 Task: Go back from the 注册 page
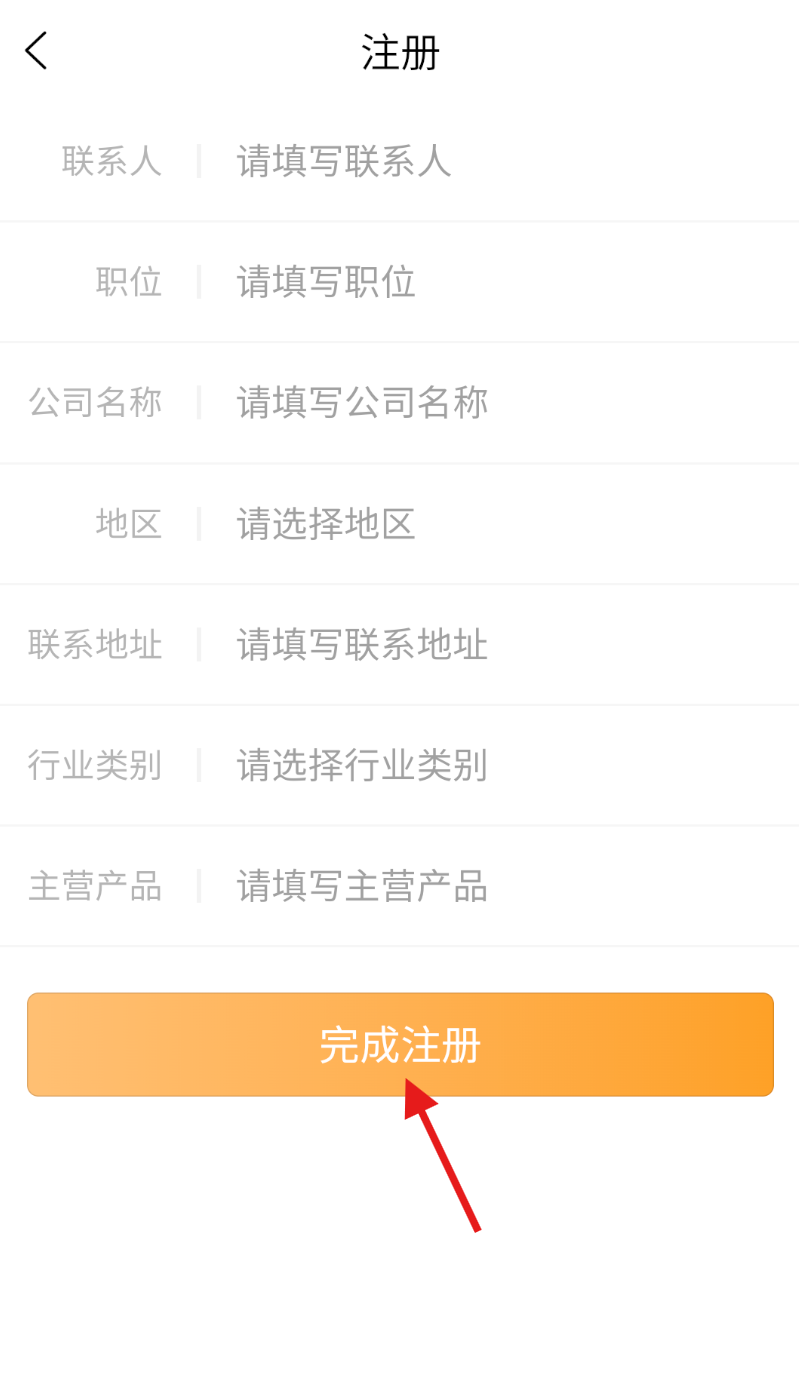point(36,51)
